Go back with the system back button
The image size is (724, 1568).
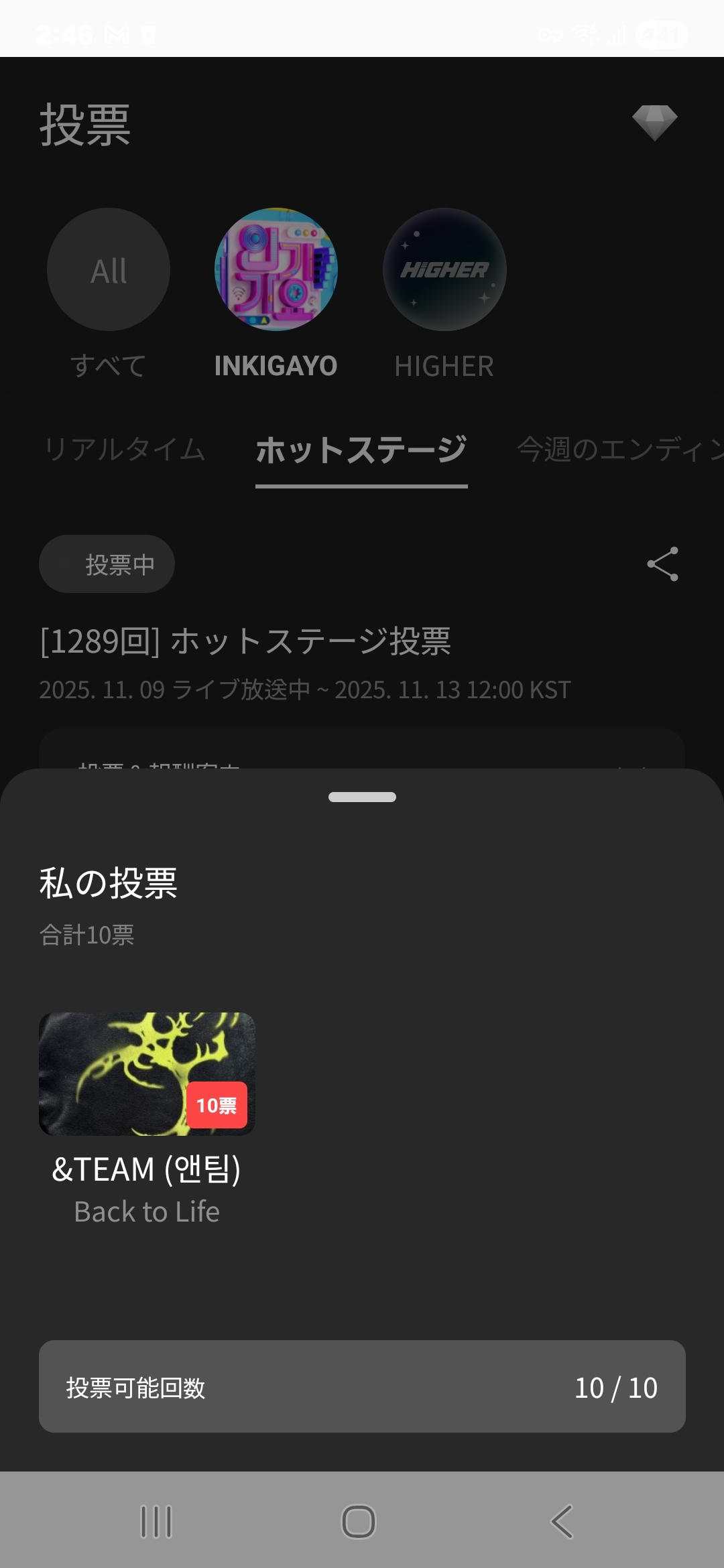coord(562,1521)
